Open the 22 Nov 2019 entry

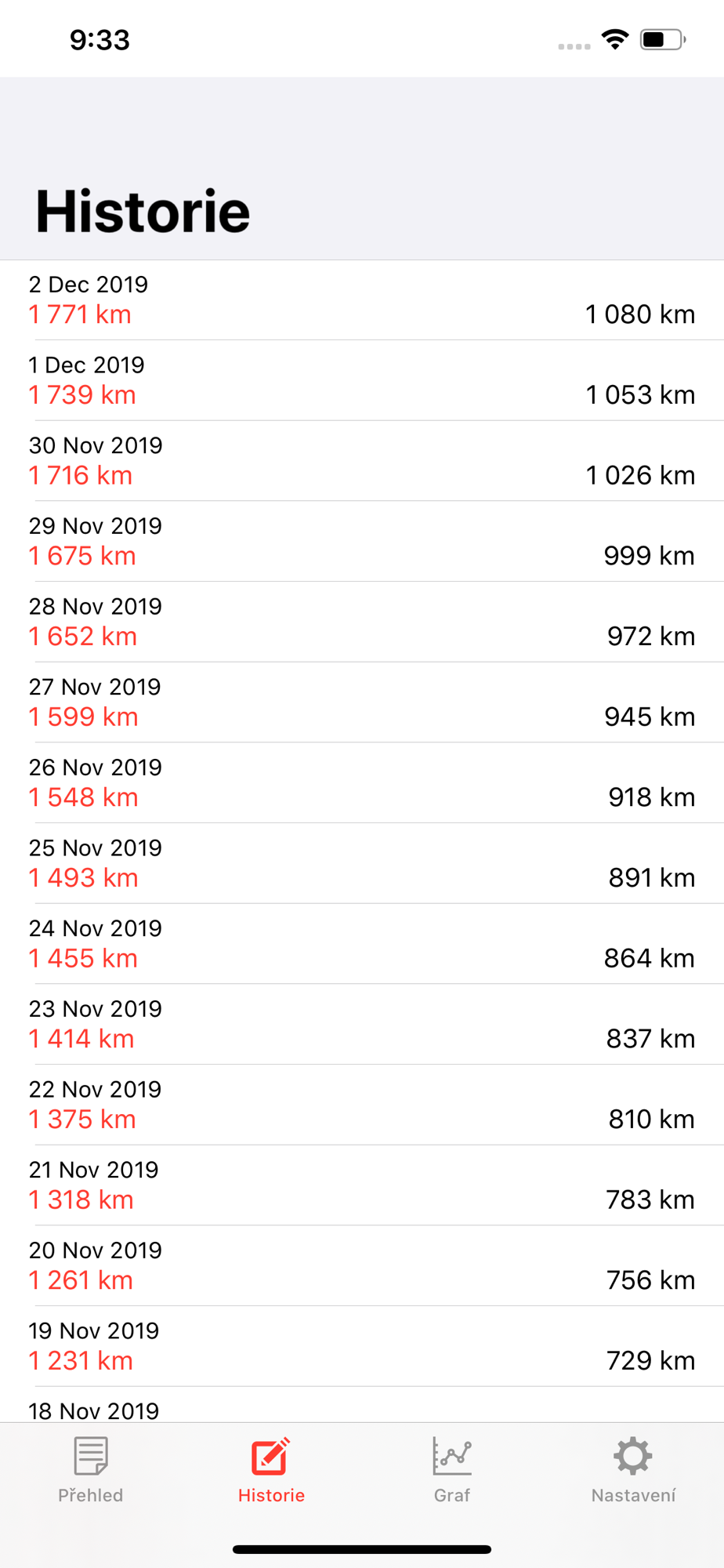pos(362,1105)
